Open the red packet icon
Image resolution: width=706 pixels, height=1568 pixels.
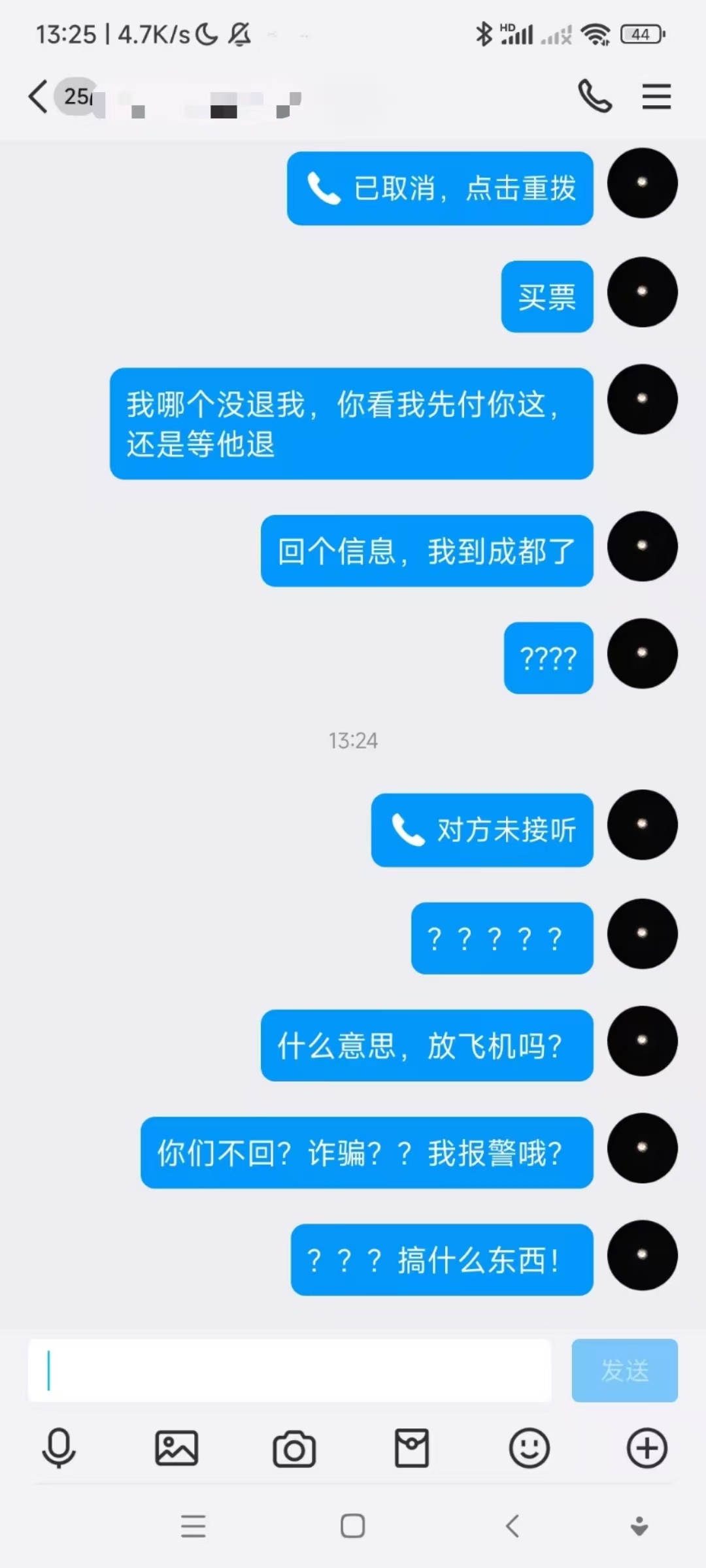click(x=412, y=1448)
